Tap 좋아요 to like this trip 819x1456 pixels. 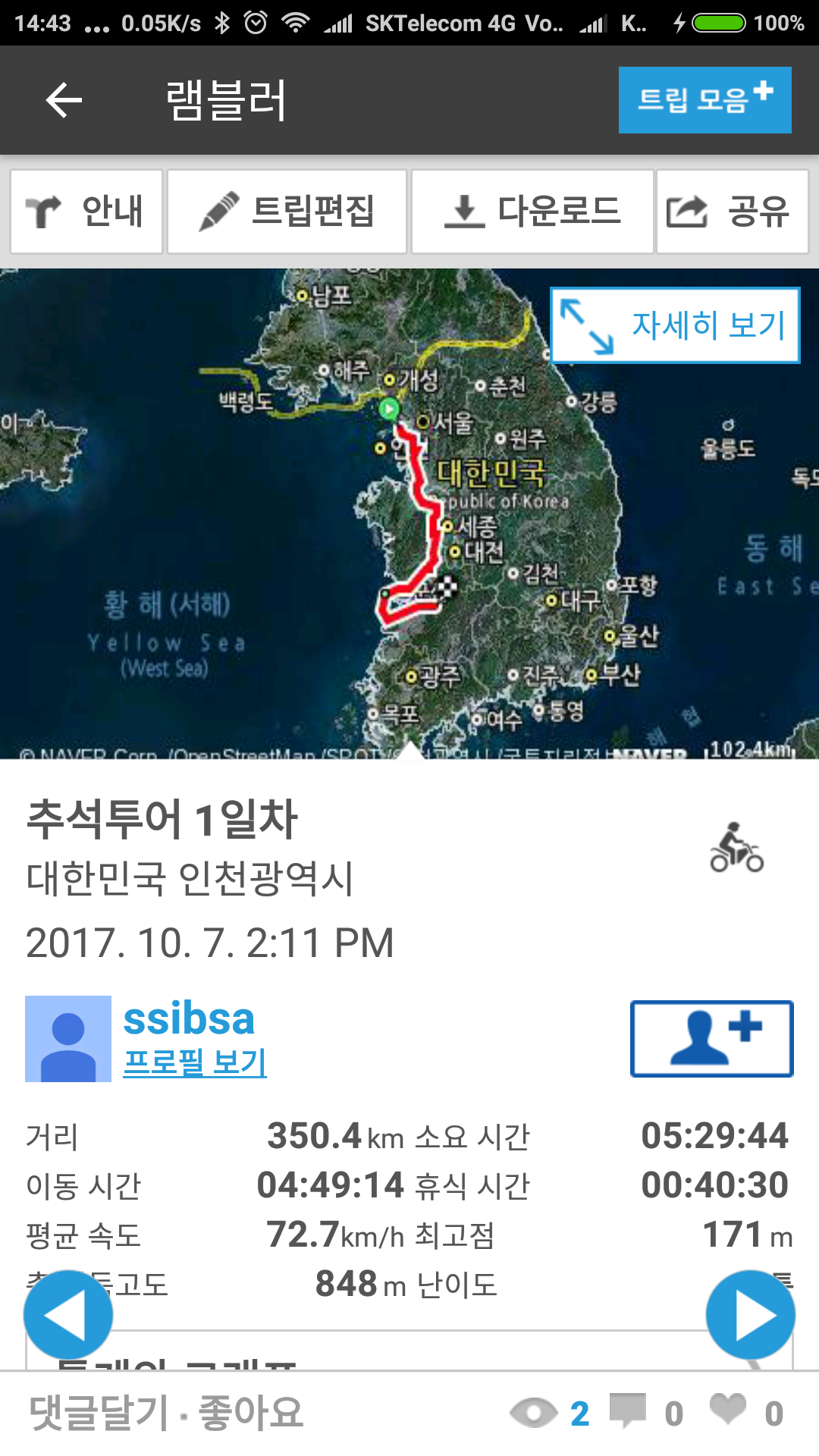(x=250, y=1413)
